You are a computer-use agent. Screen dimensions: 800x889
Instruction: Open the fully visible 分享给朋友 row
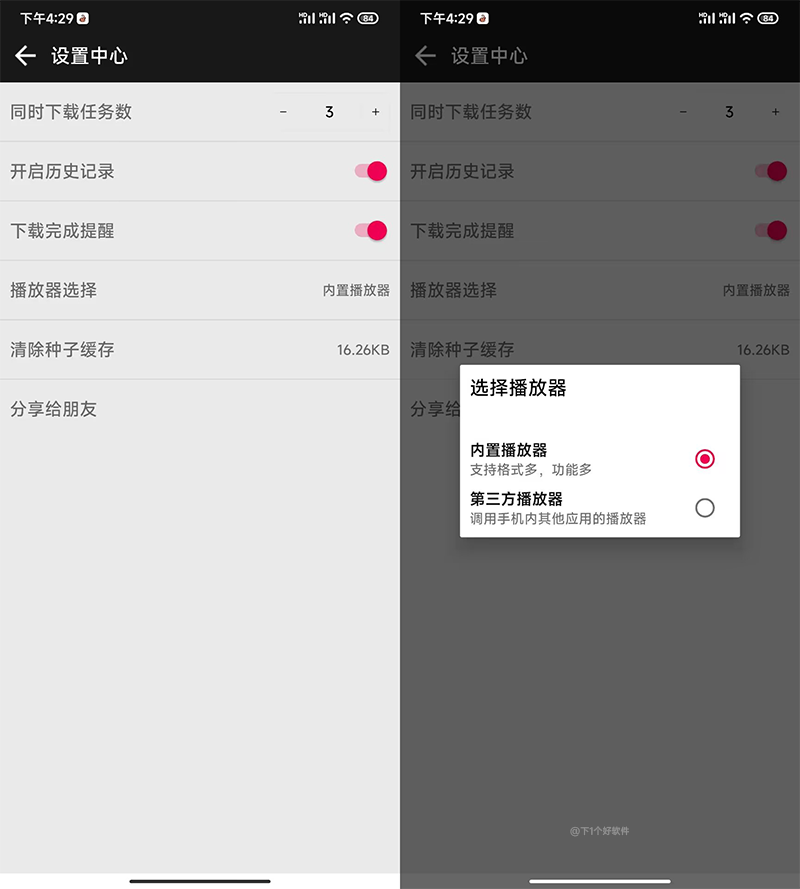click(200, 409)
